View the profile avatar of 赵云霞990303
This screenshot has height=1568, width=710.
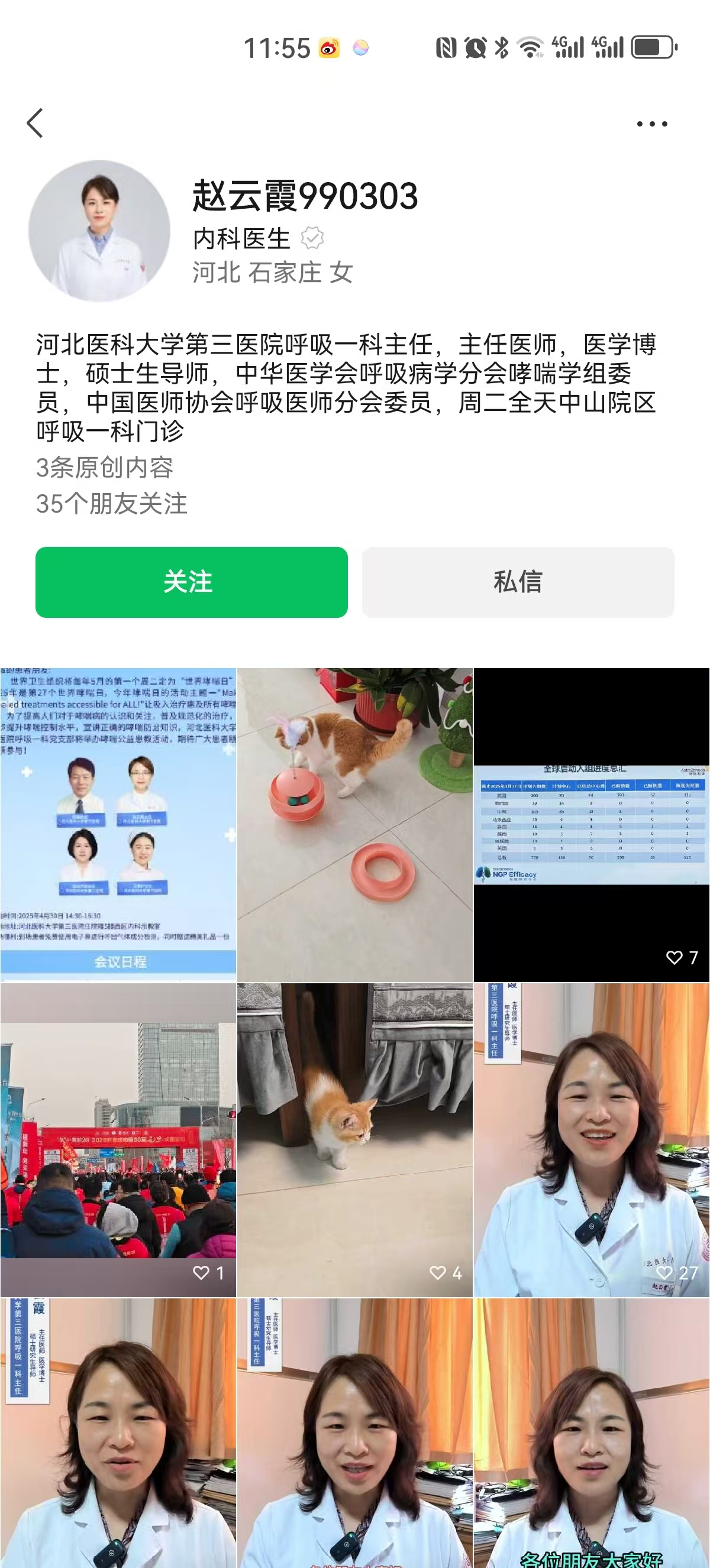(99, 231)
